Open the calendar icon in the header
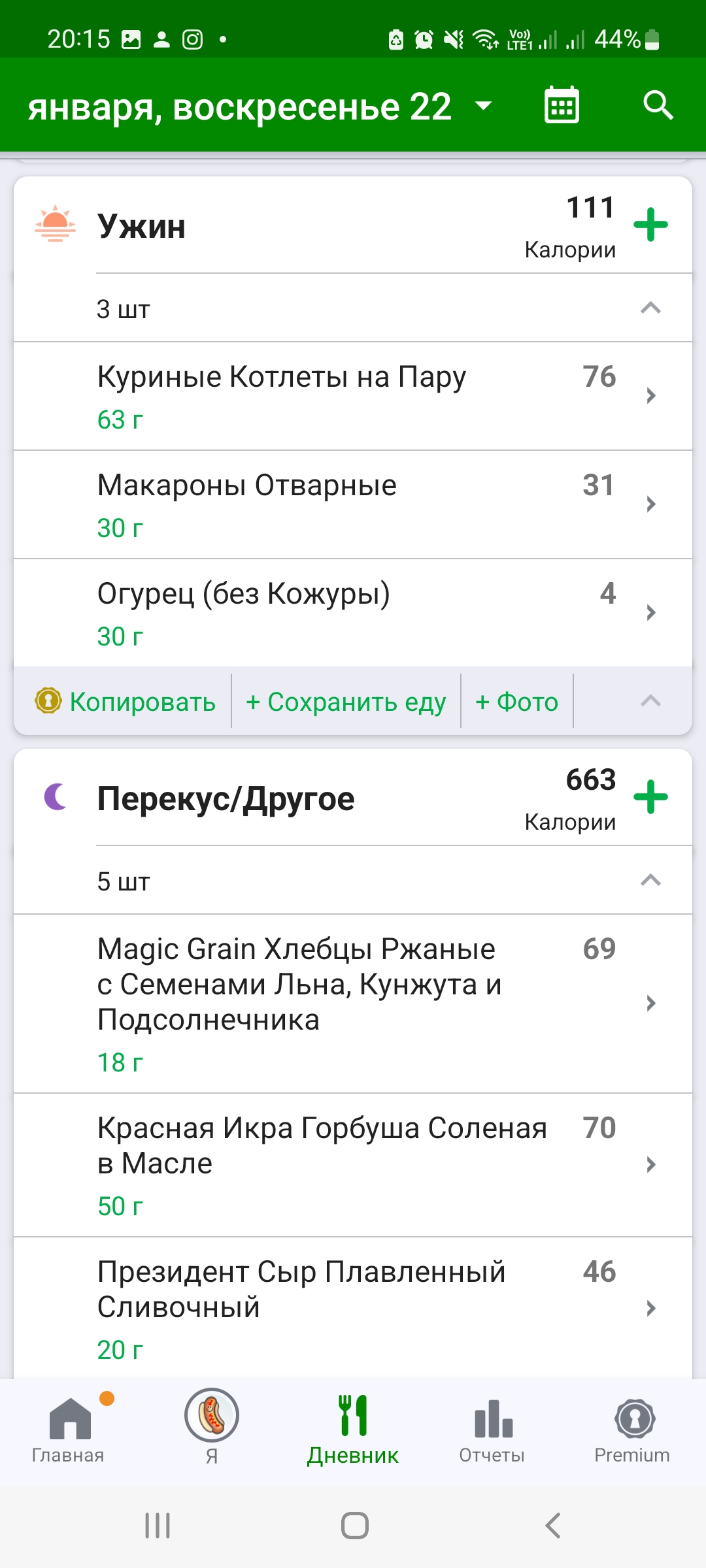Screen dimensions: 706x1568 tap(562, 105)
